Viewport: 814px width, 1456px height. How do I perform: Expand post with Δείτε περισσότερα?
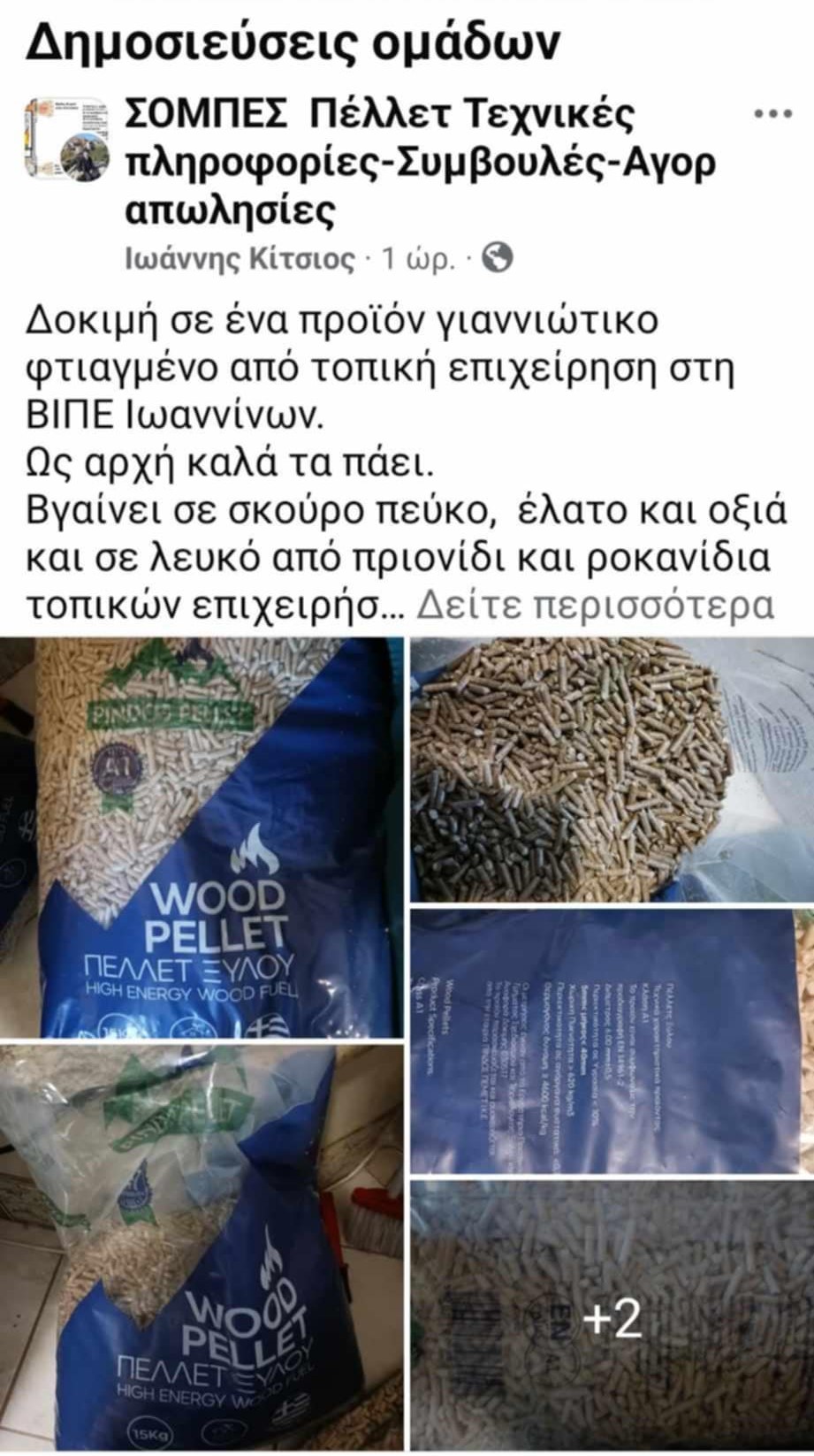(x=595, y=606)
